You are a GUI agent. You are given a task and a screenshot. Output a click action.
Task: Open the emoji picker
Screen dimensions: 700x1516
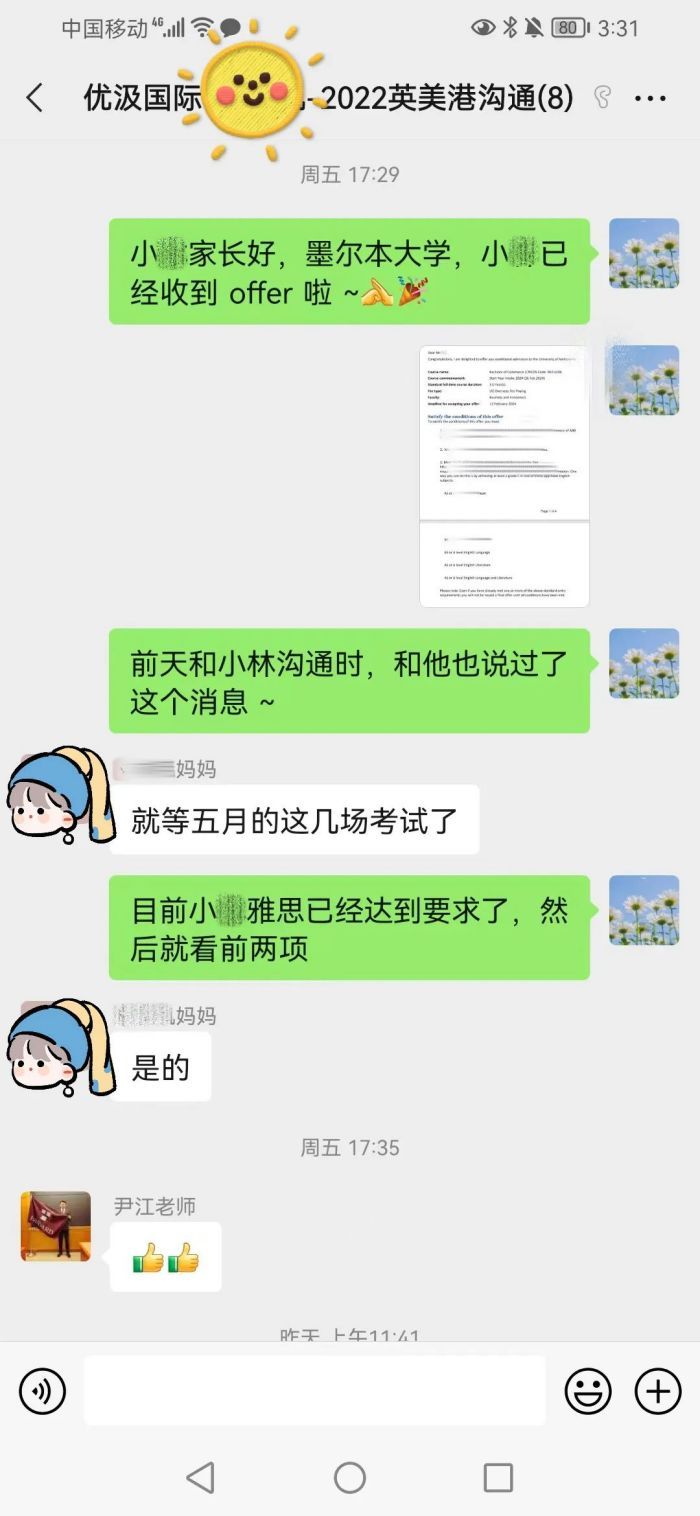588,1391
